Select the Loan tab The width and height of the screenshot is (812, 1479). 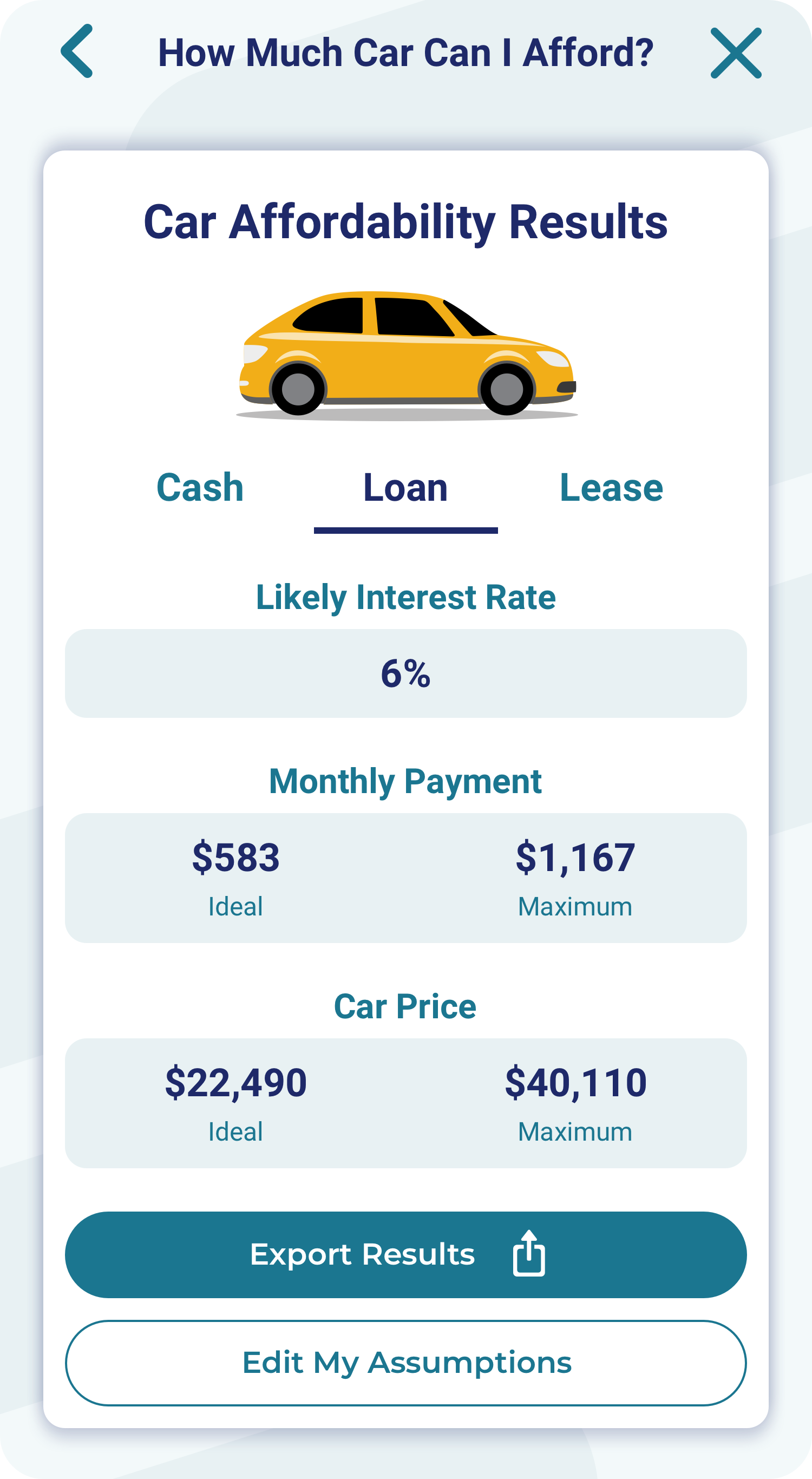tap(405, 488)
